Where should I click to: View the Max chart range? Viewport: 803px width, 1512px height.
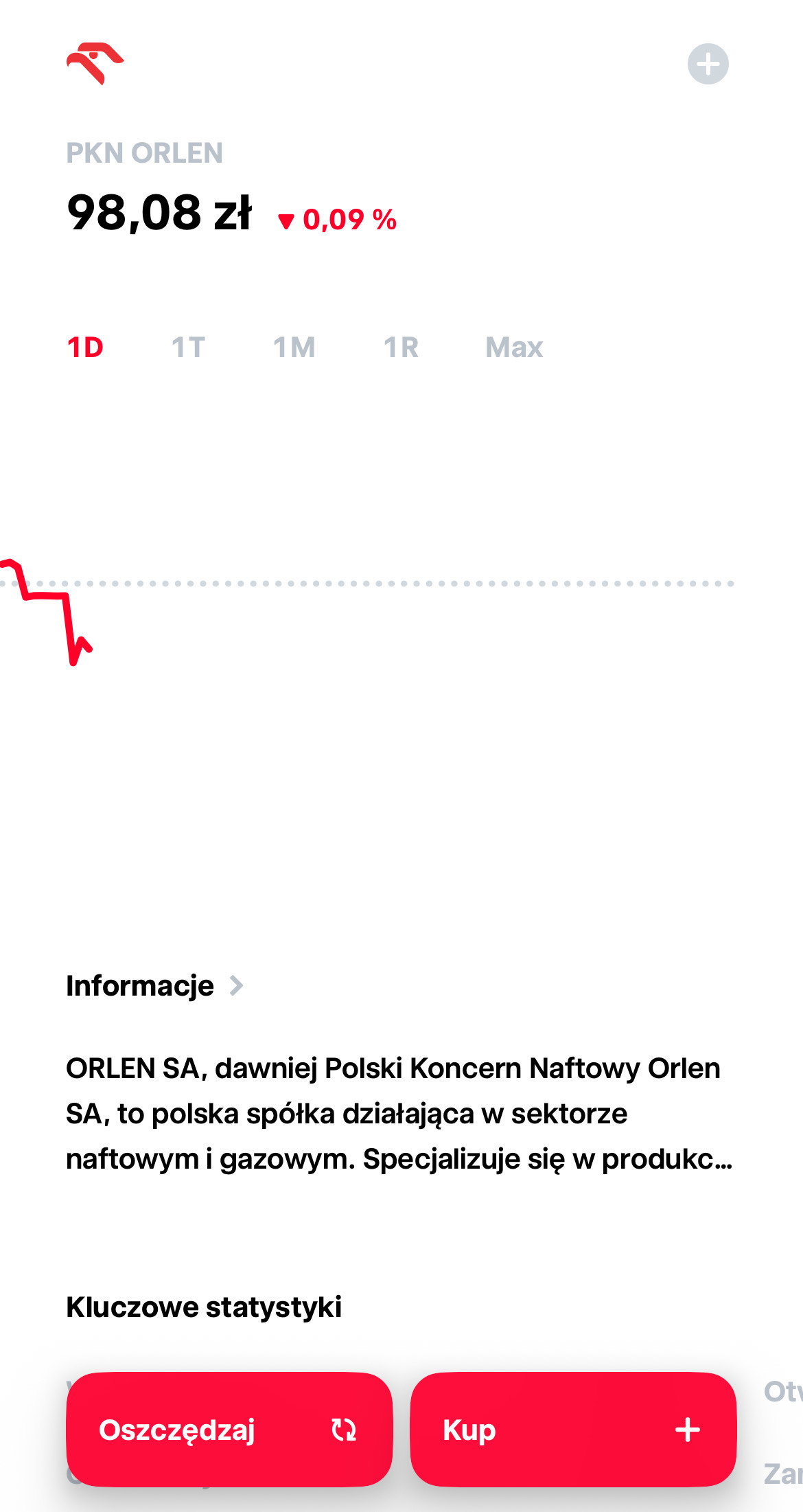(x=514, y=347)
